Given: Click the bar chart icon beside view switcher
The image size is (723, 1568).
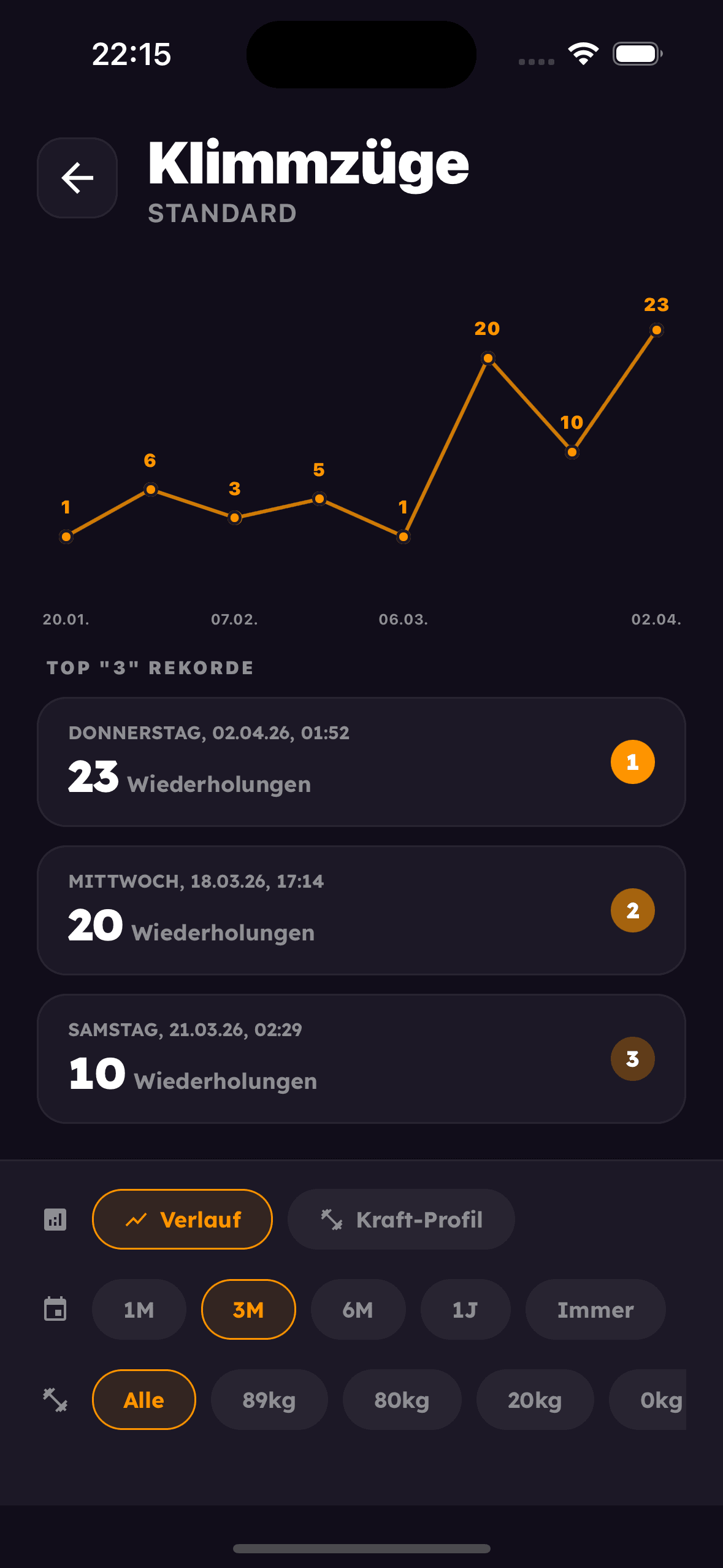Looking at the screenshot, I should pyautogui.click(x=56, y=1218).
